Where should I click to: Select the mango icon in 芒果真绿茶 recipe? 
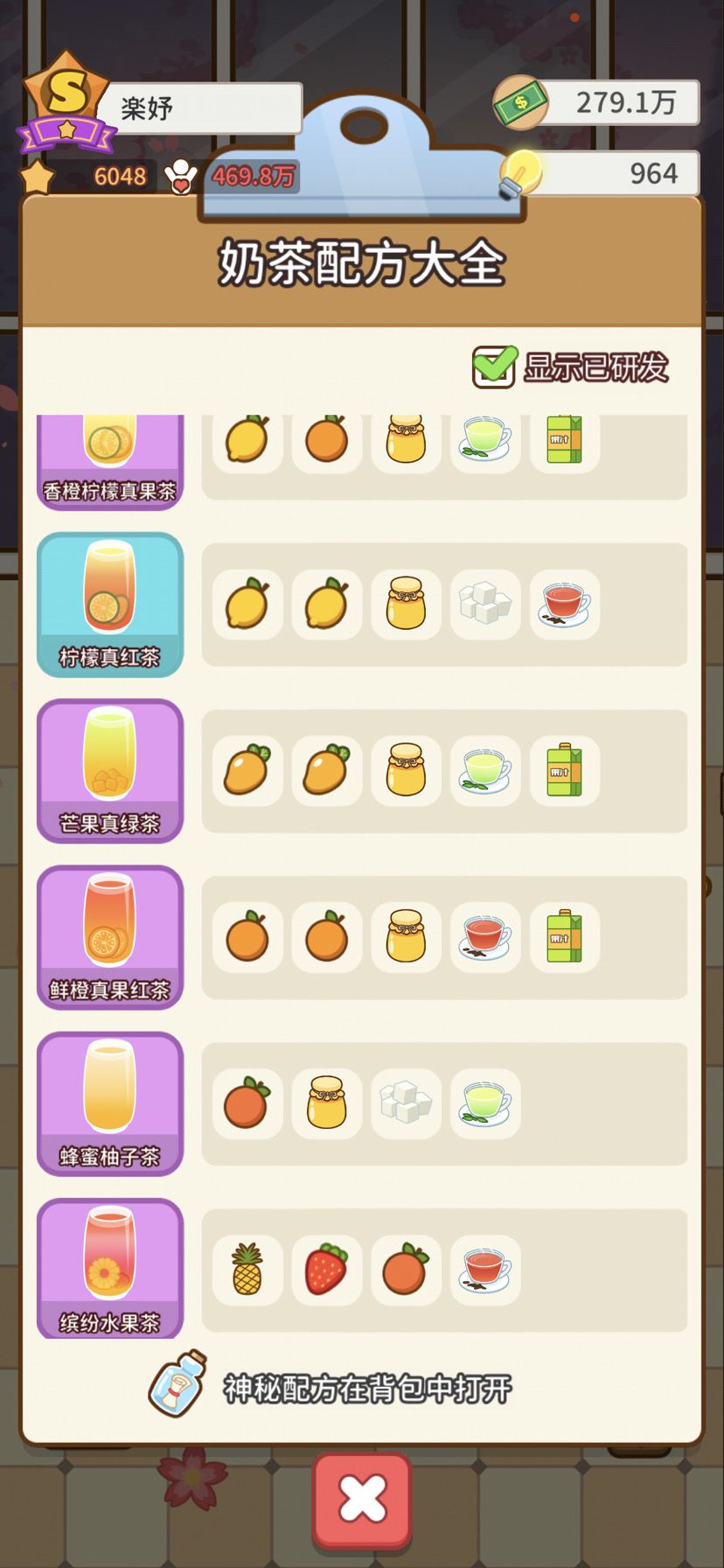(247, 770)
